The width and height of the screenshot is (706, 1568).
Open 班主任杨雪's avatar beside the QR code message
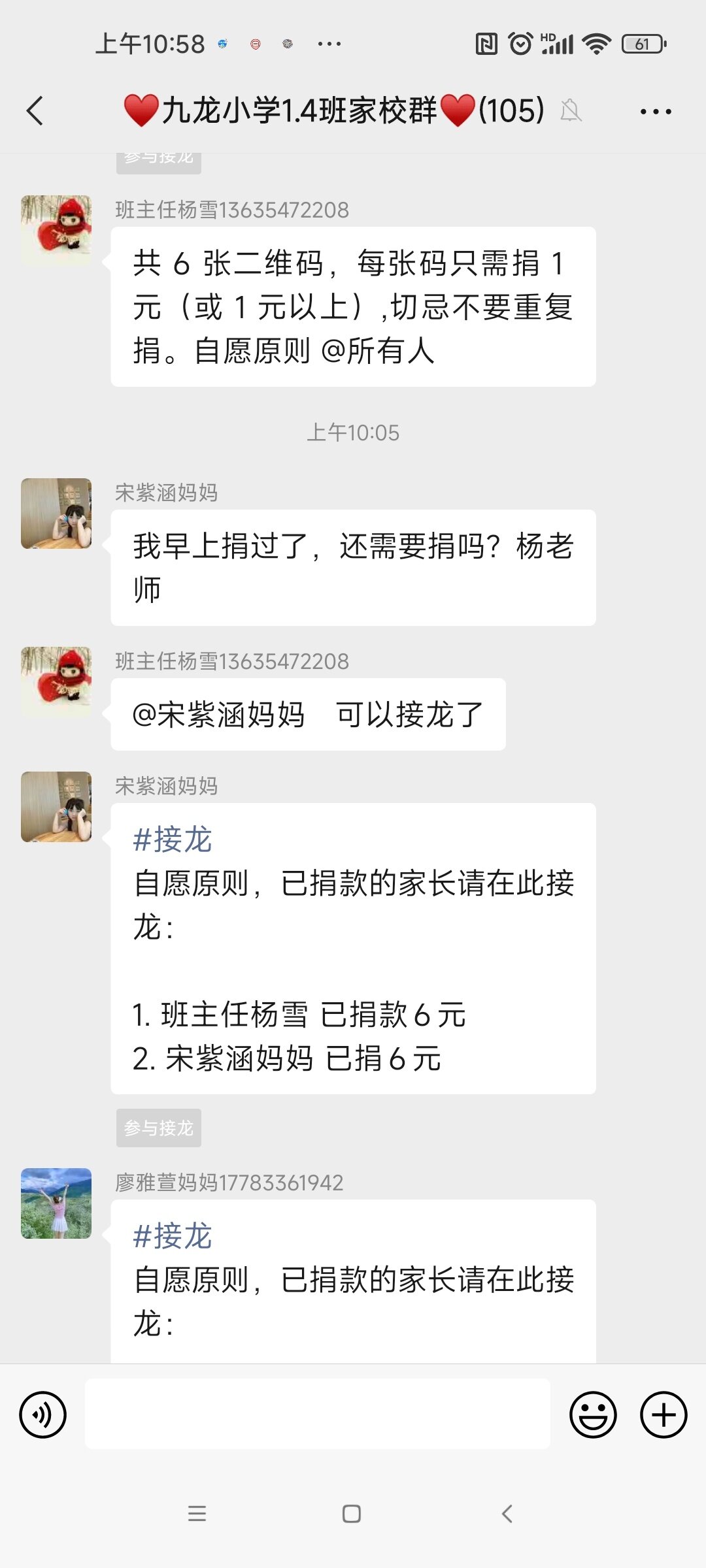[56, 230]
